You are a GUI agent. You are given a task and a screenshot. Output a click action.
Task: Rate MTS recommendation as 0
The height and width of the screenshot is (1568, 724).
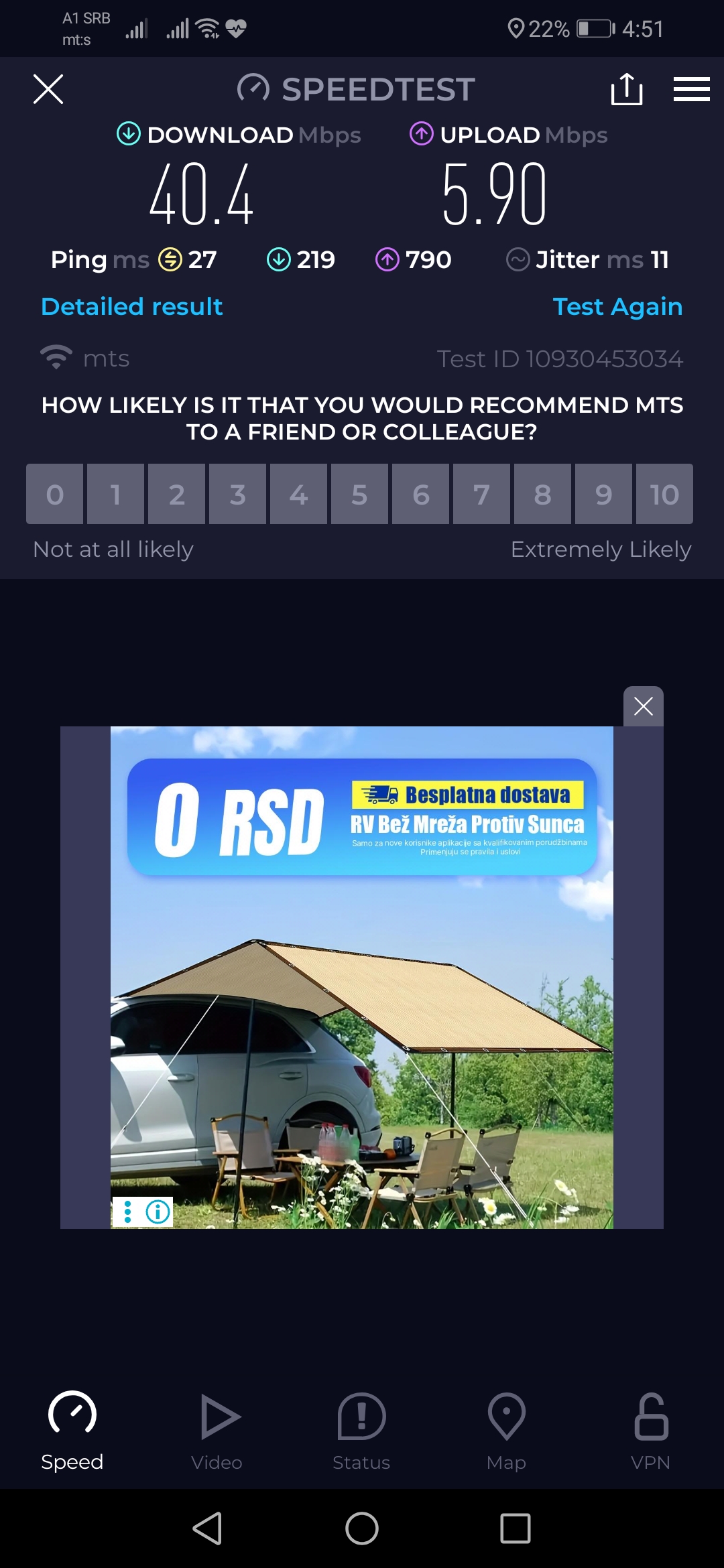tap(55, 494)
